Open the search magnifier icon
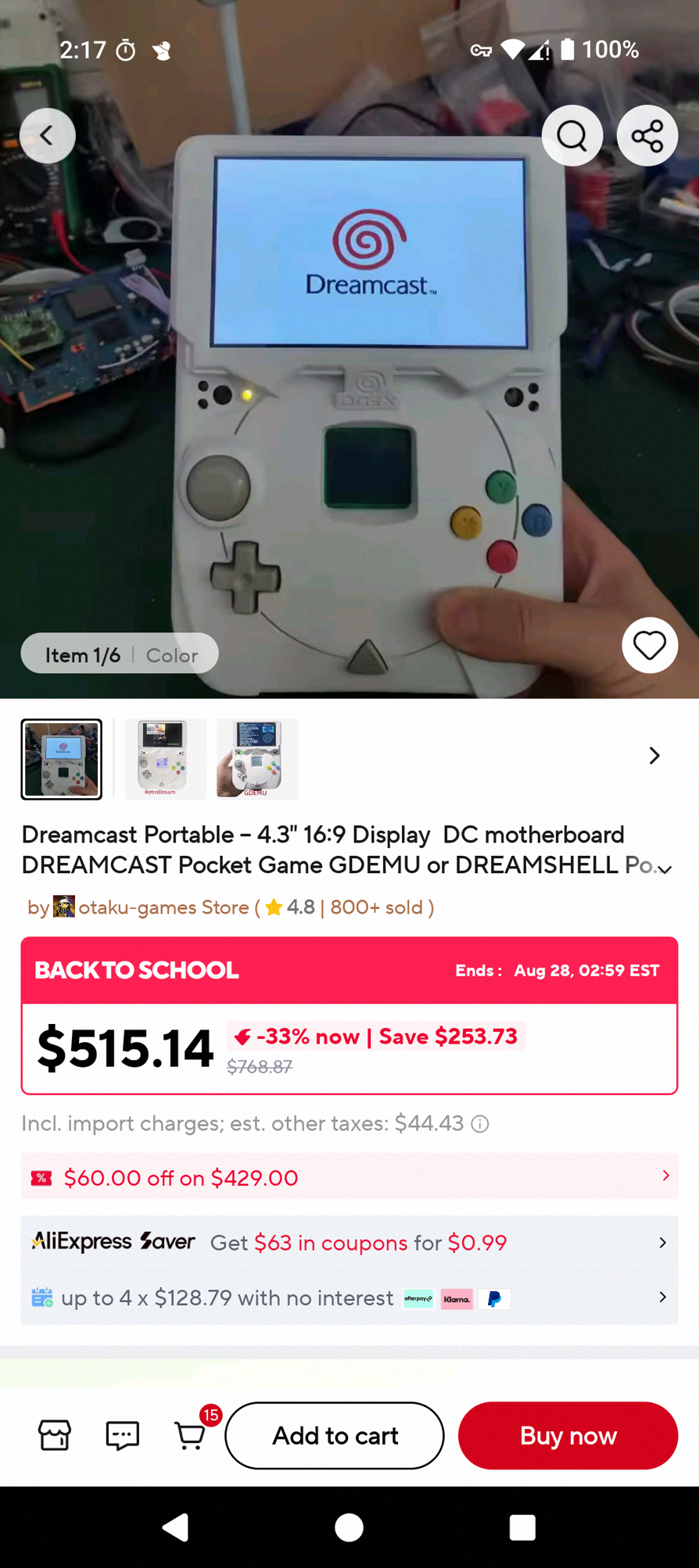Screen dimensions: 699x1568 click(572, 136)
